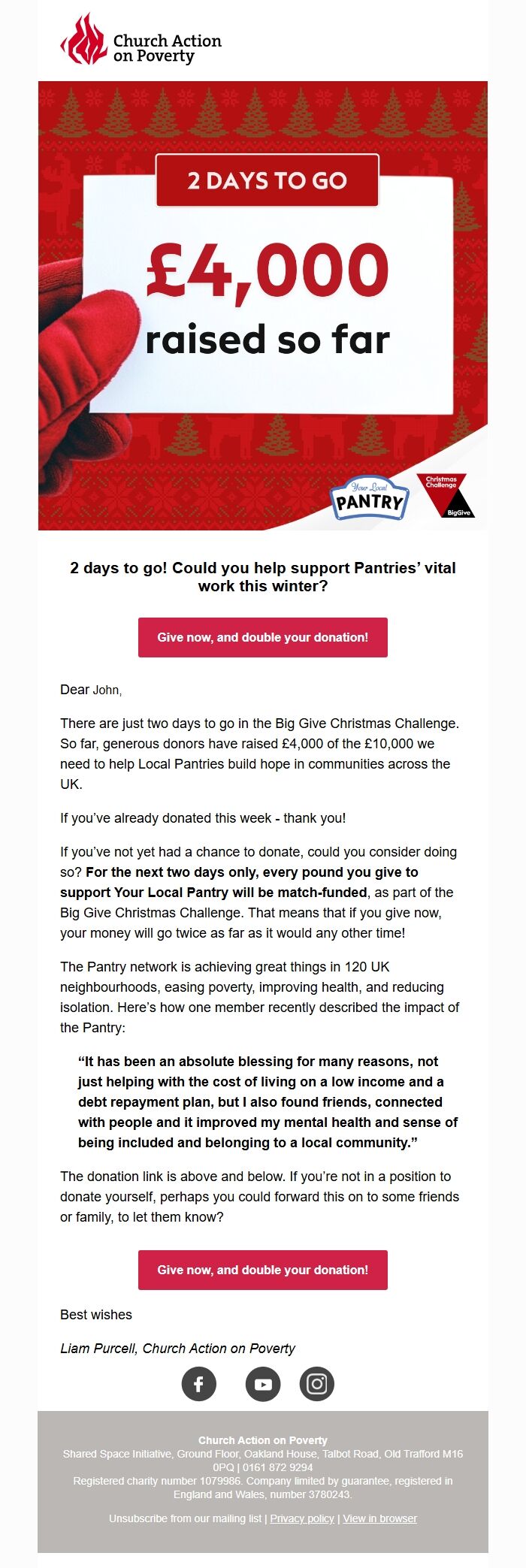
Task: Visit the YouTube channel icon
Action: (263, 1384)
